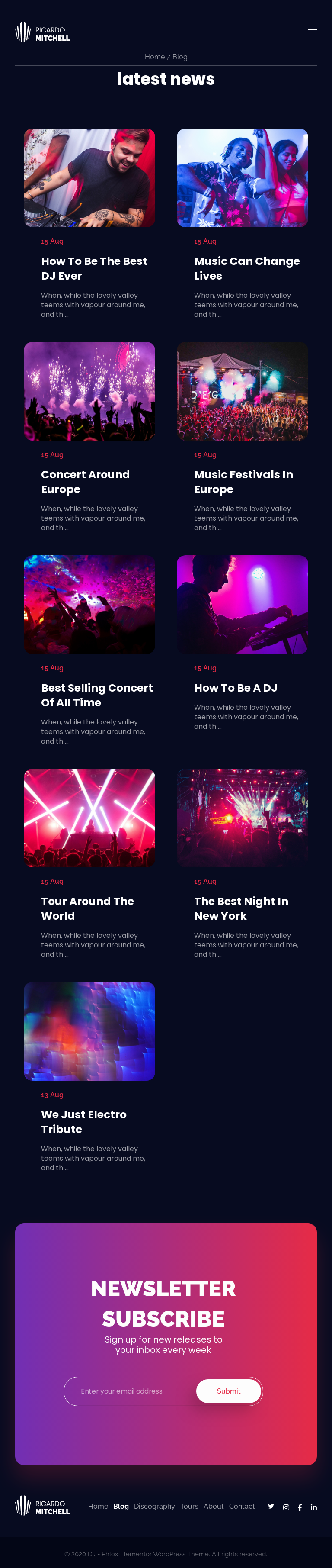View 'The Best Night In New York'
Screen dimensions: 332x1568
pos(241,908)
